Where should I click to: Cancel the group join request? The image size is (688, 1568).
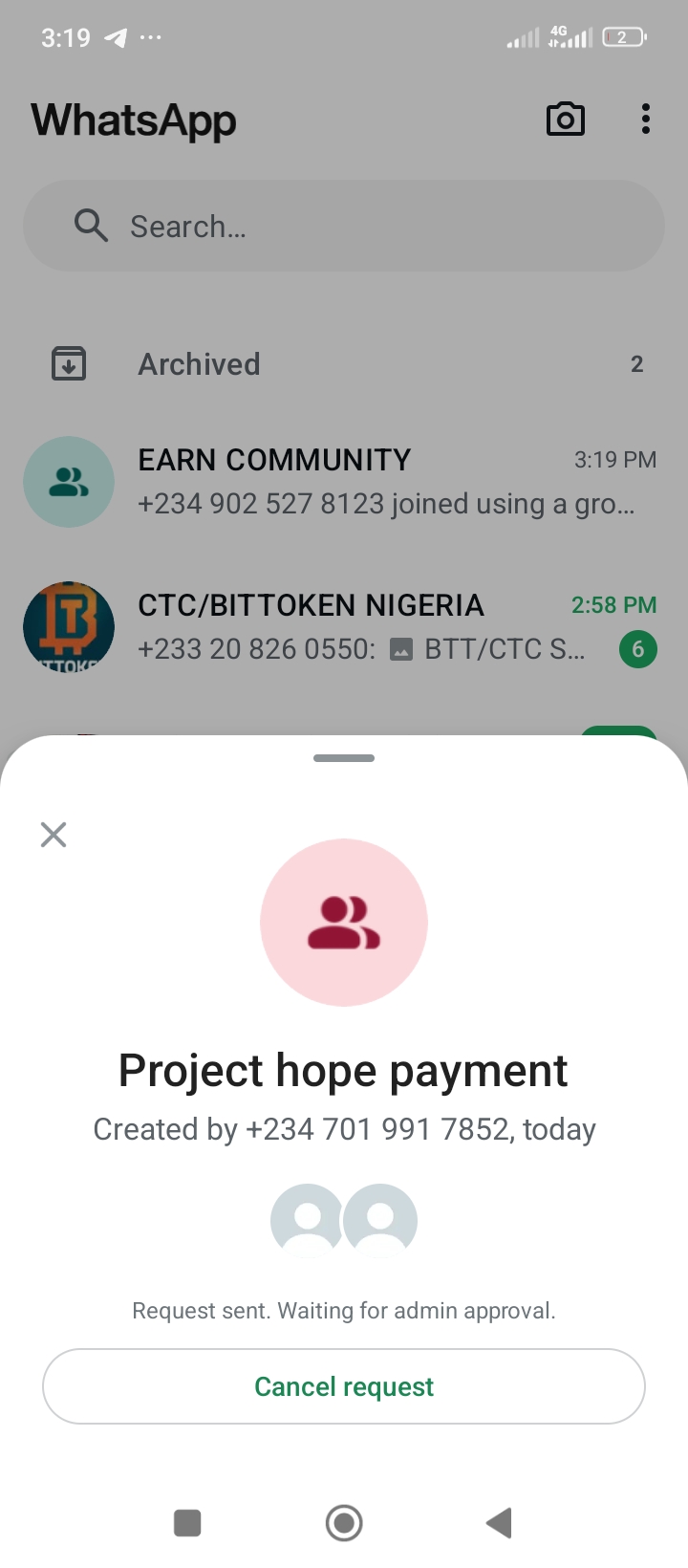coord(344,1386)
